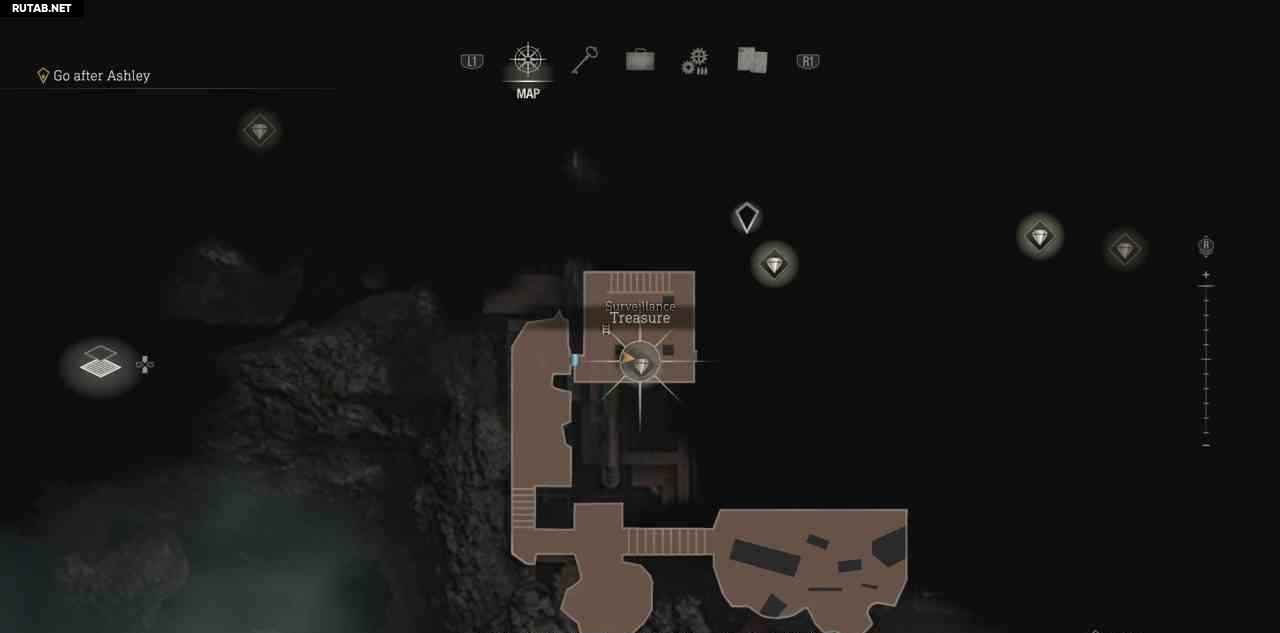Open the attache case tab
The width and height of the screenshot is (1280, 633).
pyautogui.click(x=640, y=61)
